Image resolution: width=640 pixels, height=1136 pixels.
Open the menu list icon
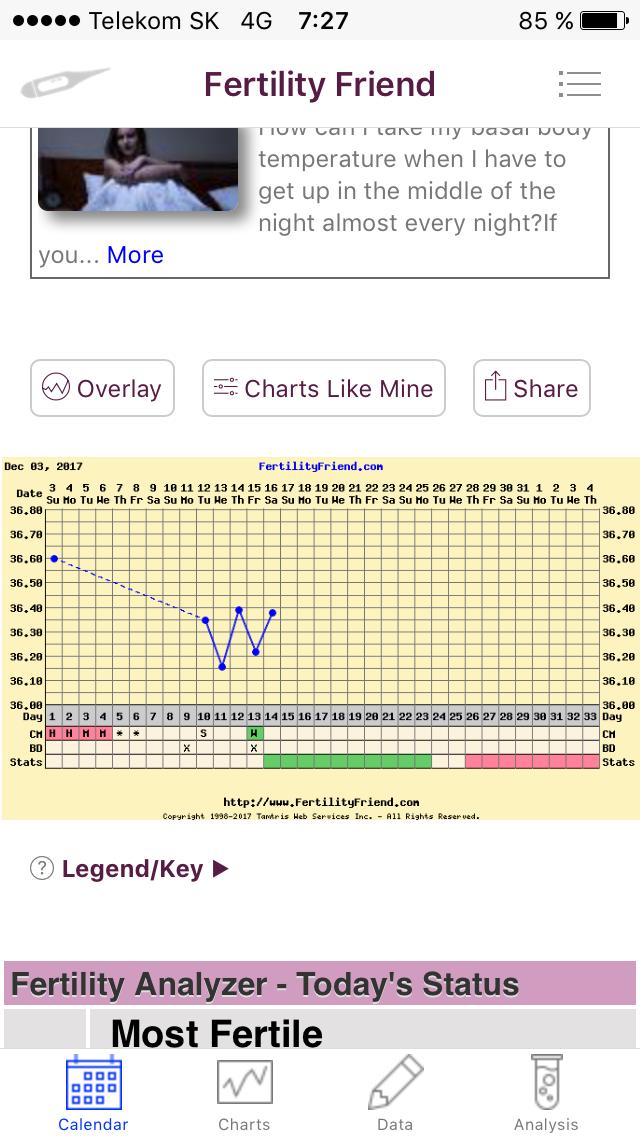point(580,84)
